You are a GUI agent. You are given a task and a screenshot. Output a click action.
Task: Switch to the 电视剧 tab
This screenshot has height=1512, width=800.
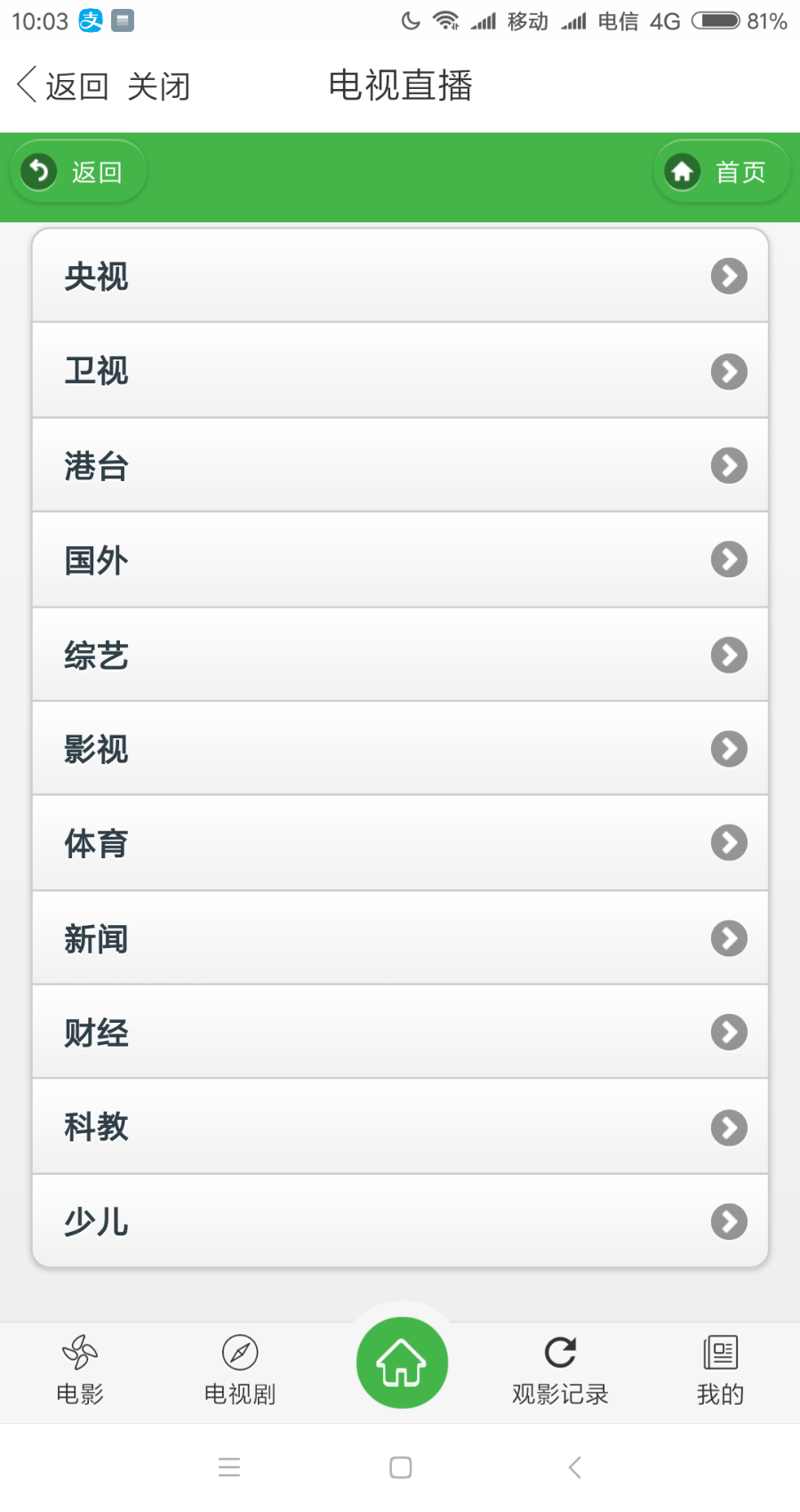240,1370
